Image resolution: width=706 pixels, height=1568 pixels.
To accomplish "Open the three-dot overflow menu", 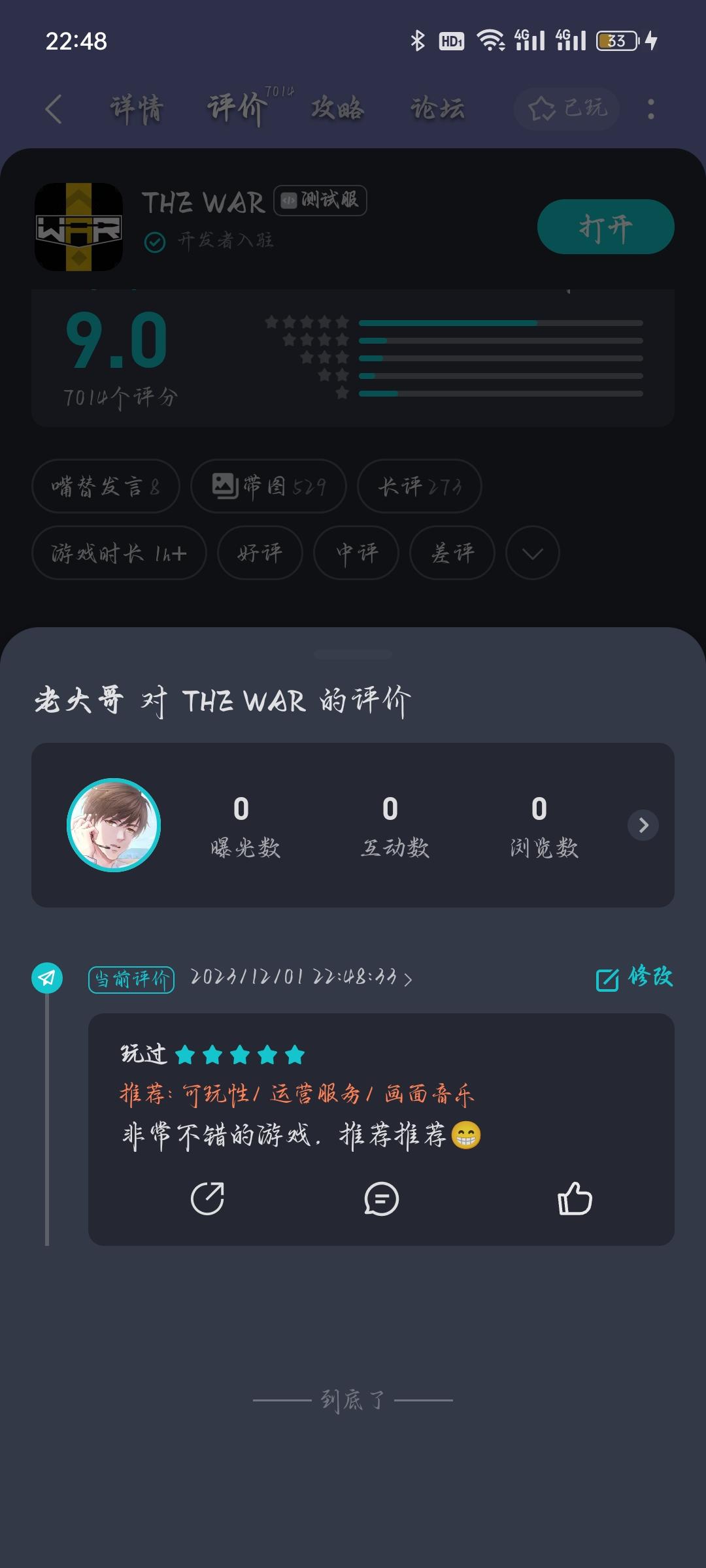I will [x=651, y=110].
